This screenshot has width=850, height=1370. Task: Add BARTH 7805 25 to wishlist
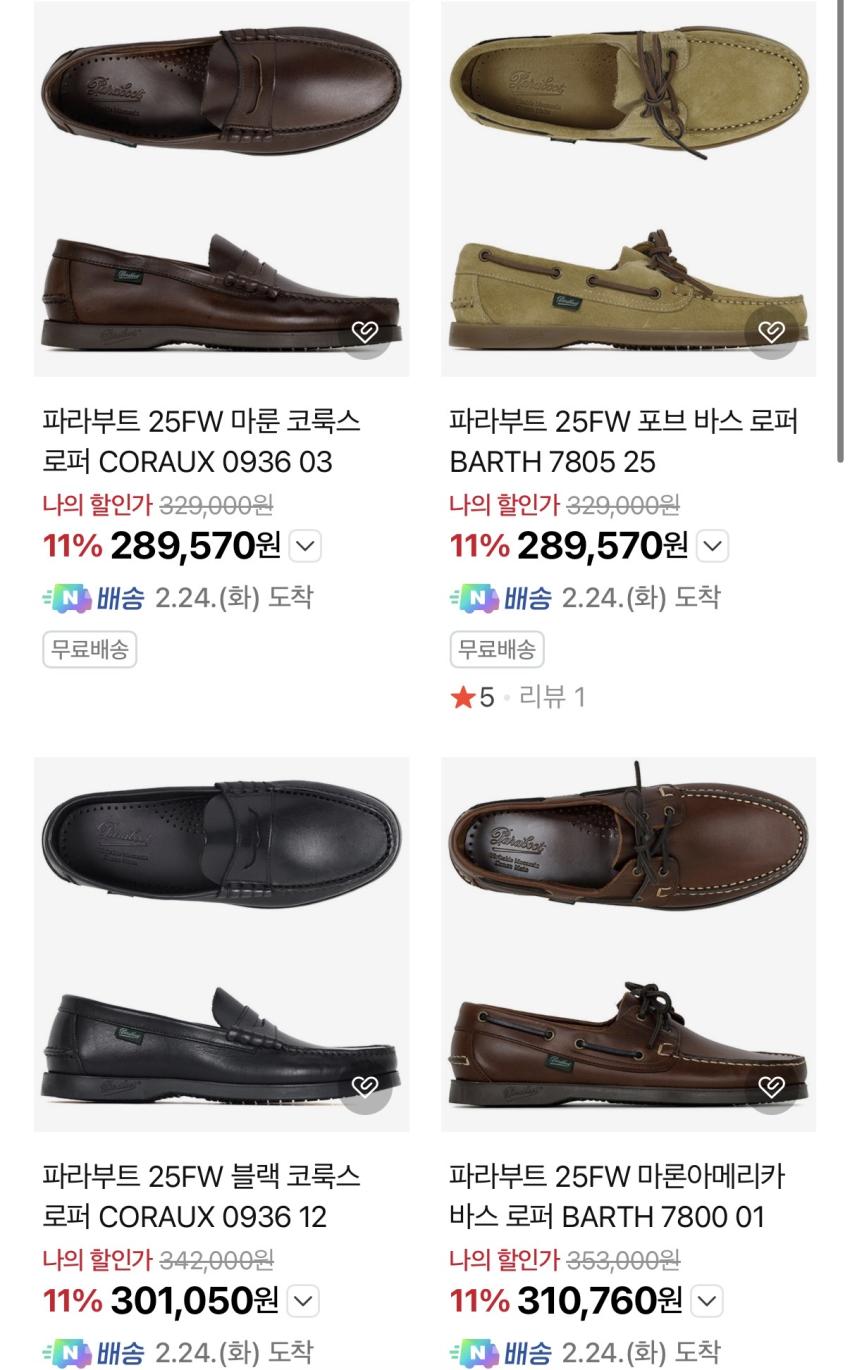point(772,332)
